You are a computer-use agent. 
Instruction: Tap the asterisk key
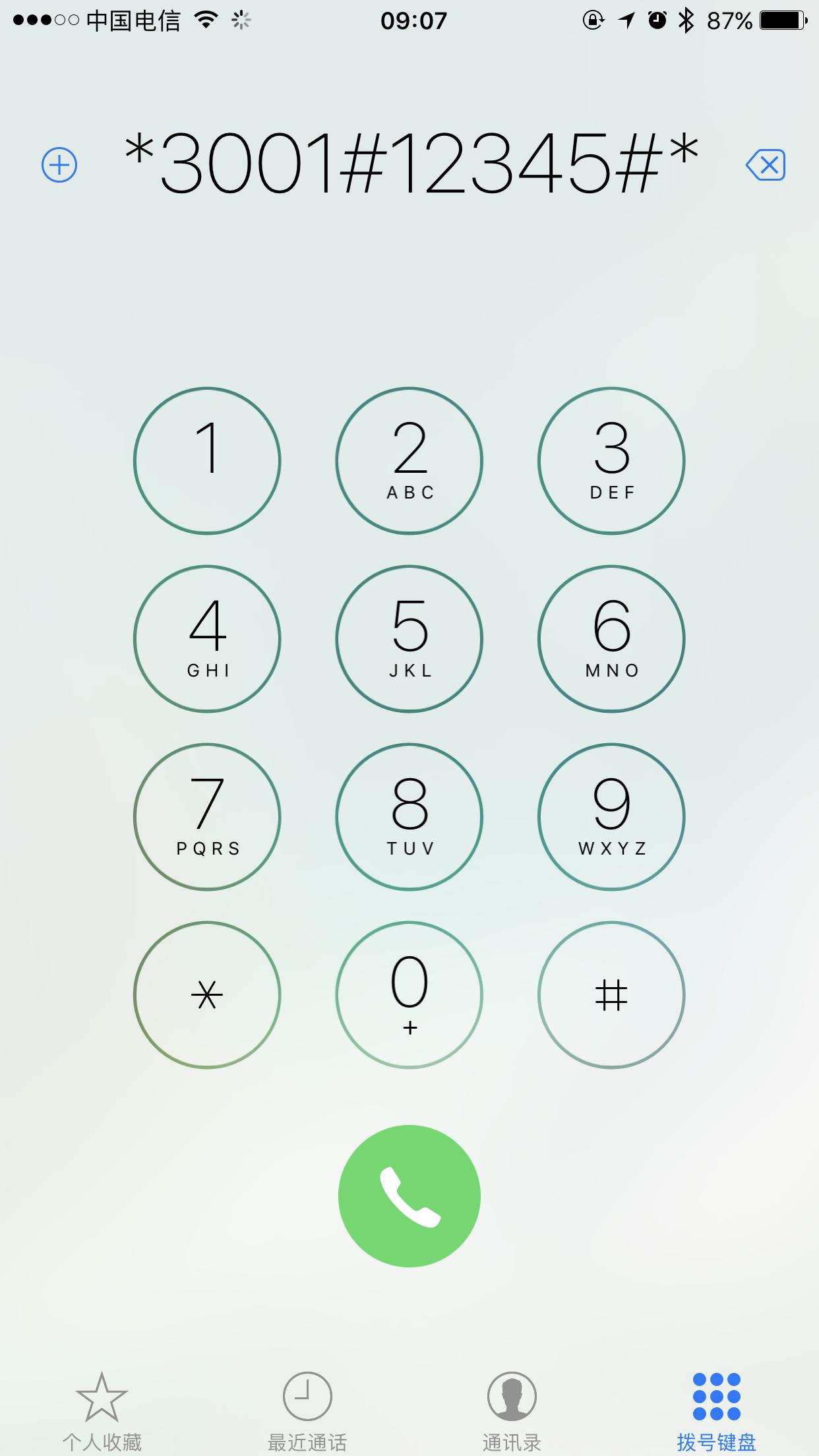[207, 994]
